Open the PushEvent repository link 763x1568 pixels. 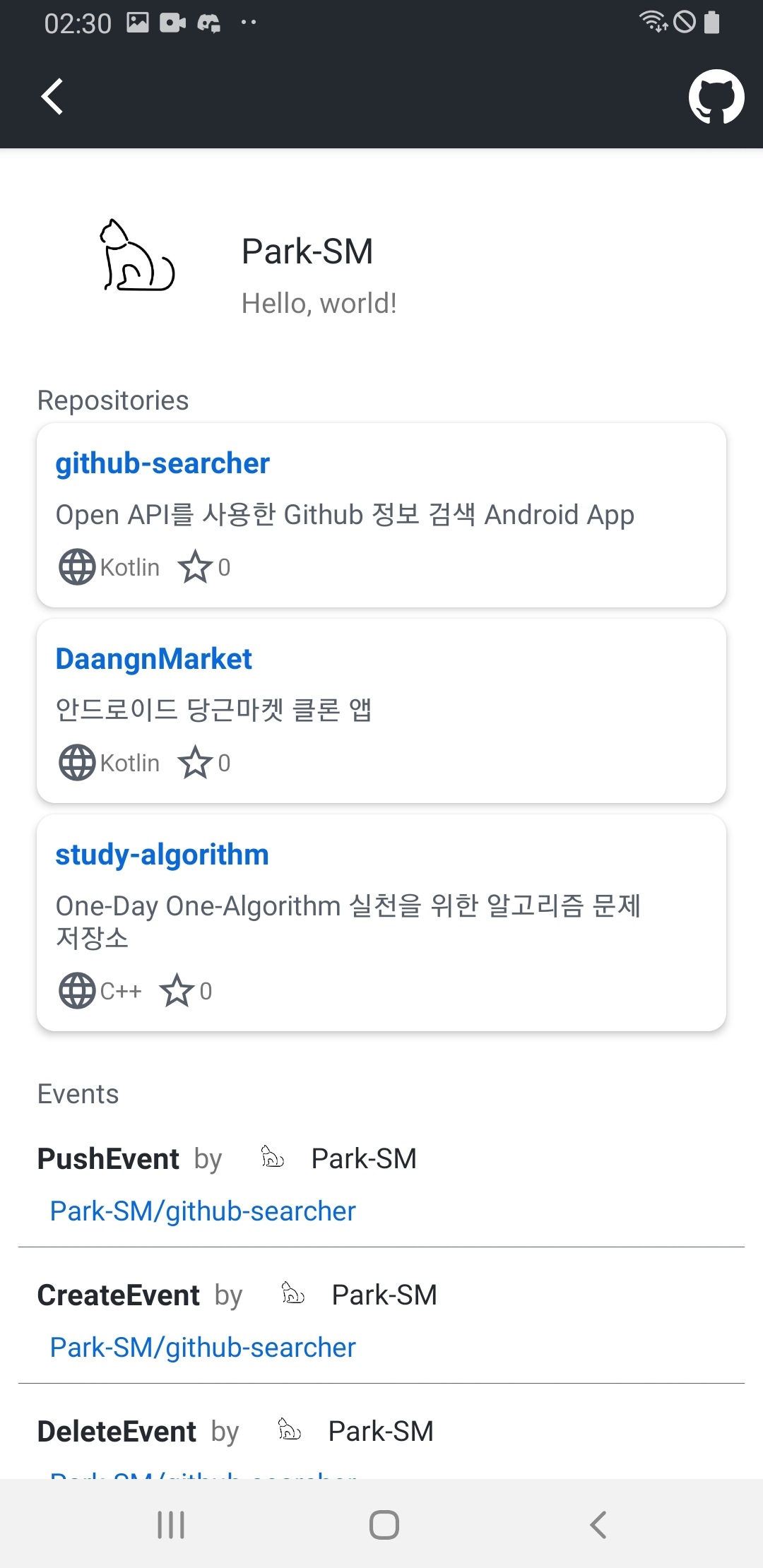pos(203,1211)
